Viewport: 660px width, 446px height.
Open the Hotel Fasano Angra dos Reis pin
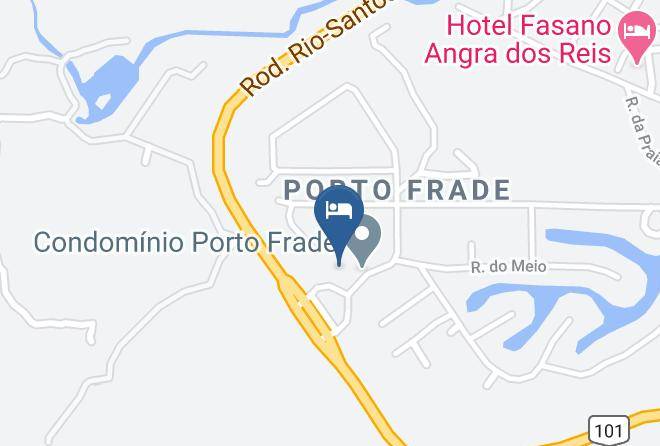(636, 37)
